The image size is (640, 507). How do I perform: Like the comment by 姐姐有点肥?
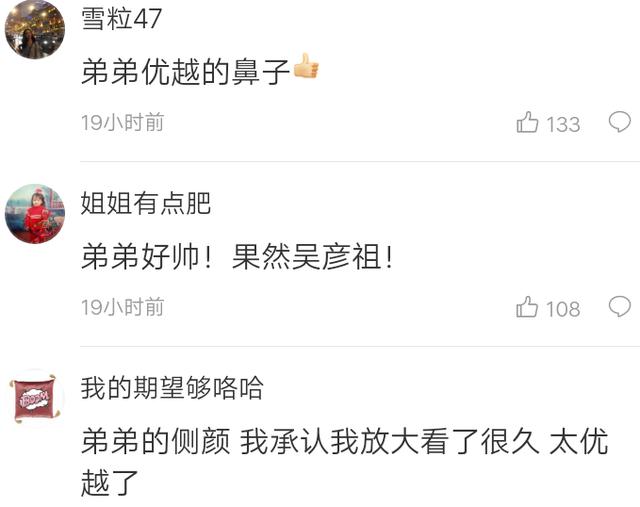click(x=528, y=308)
